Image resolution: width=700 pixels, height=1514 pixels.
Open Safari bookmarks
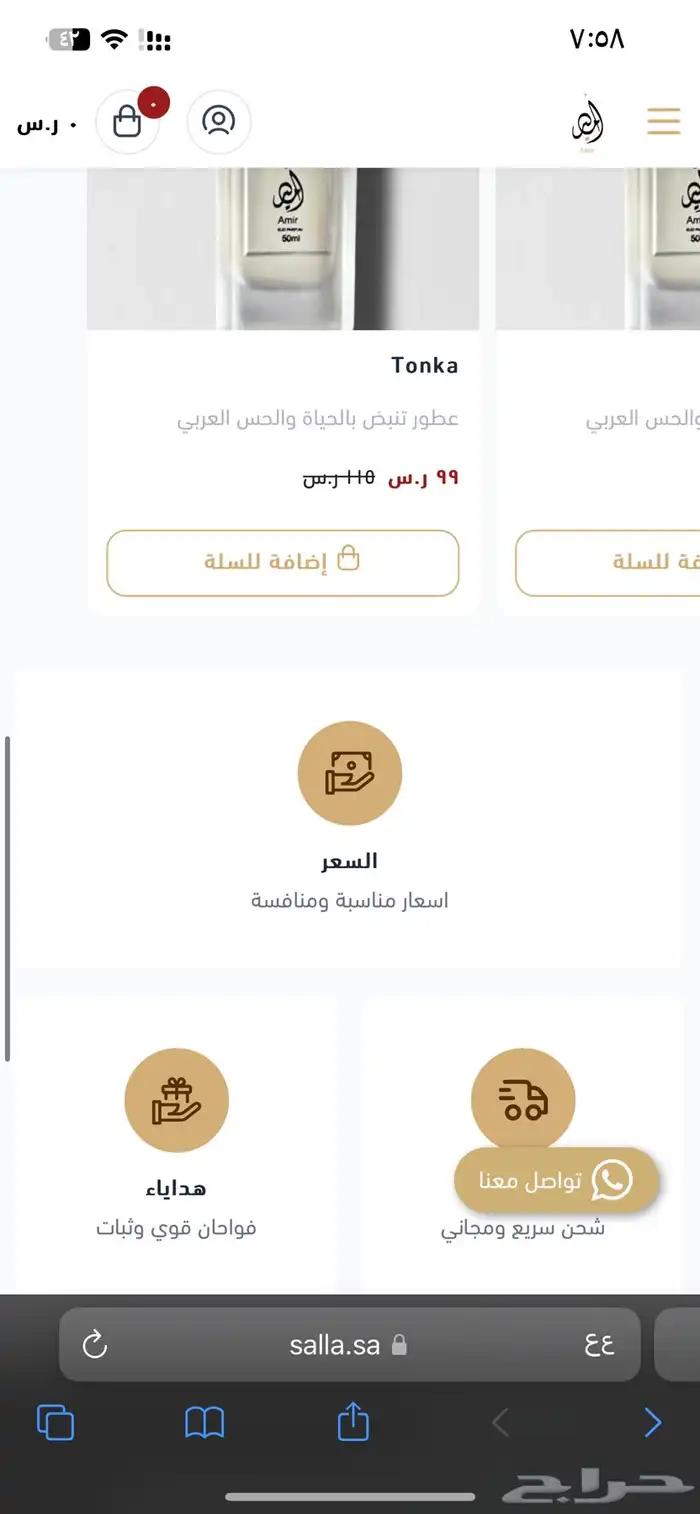coord(204,1422)
